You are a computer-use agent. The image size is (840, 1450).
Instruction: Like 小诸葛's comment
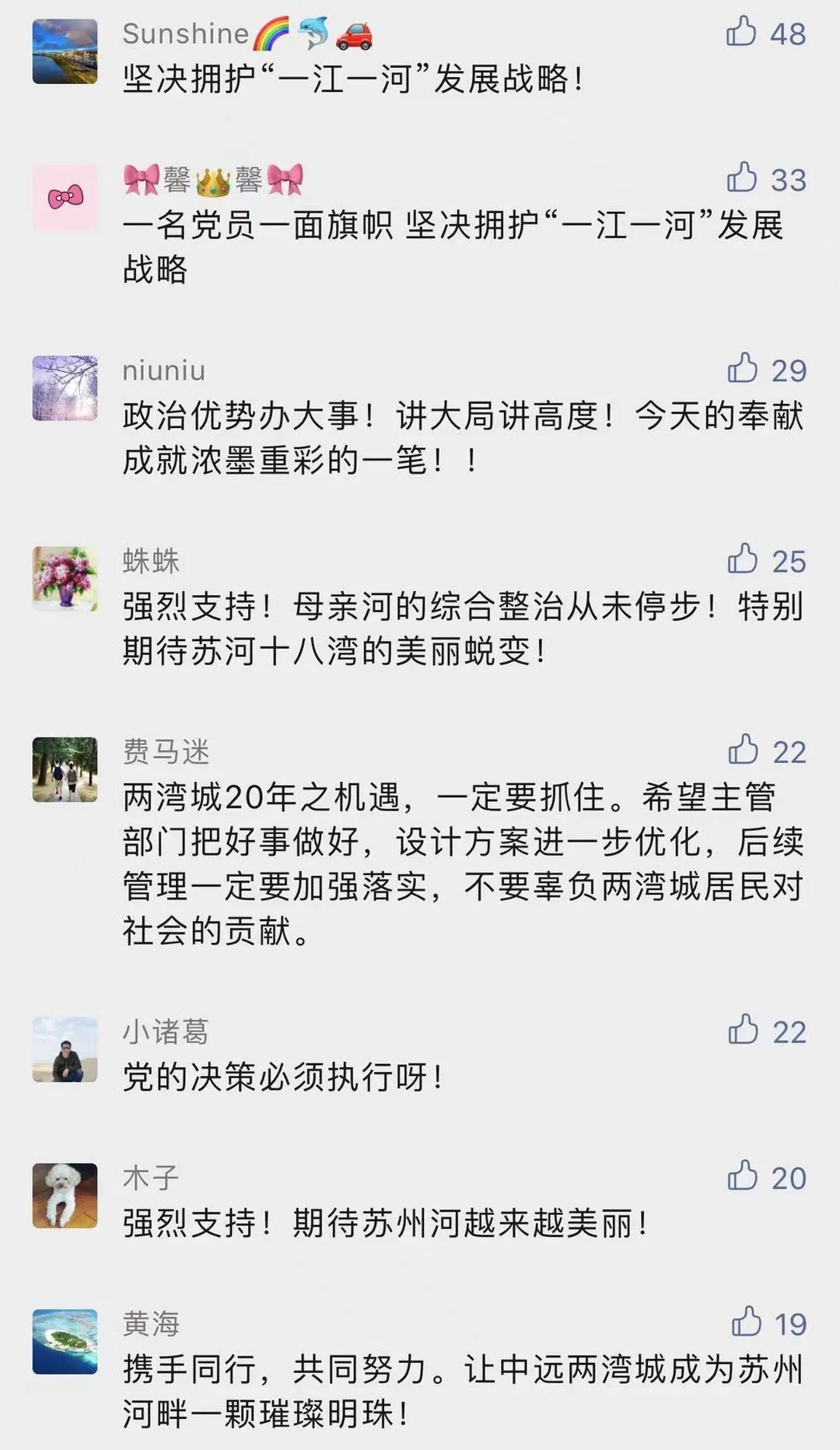pyautogui.click(x=743, y=1029)
